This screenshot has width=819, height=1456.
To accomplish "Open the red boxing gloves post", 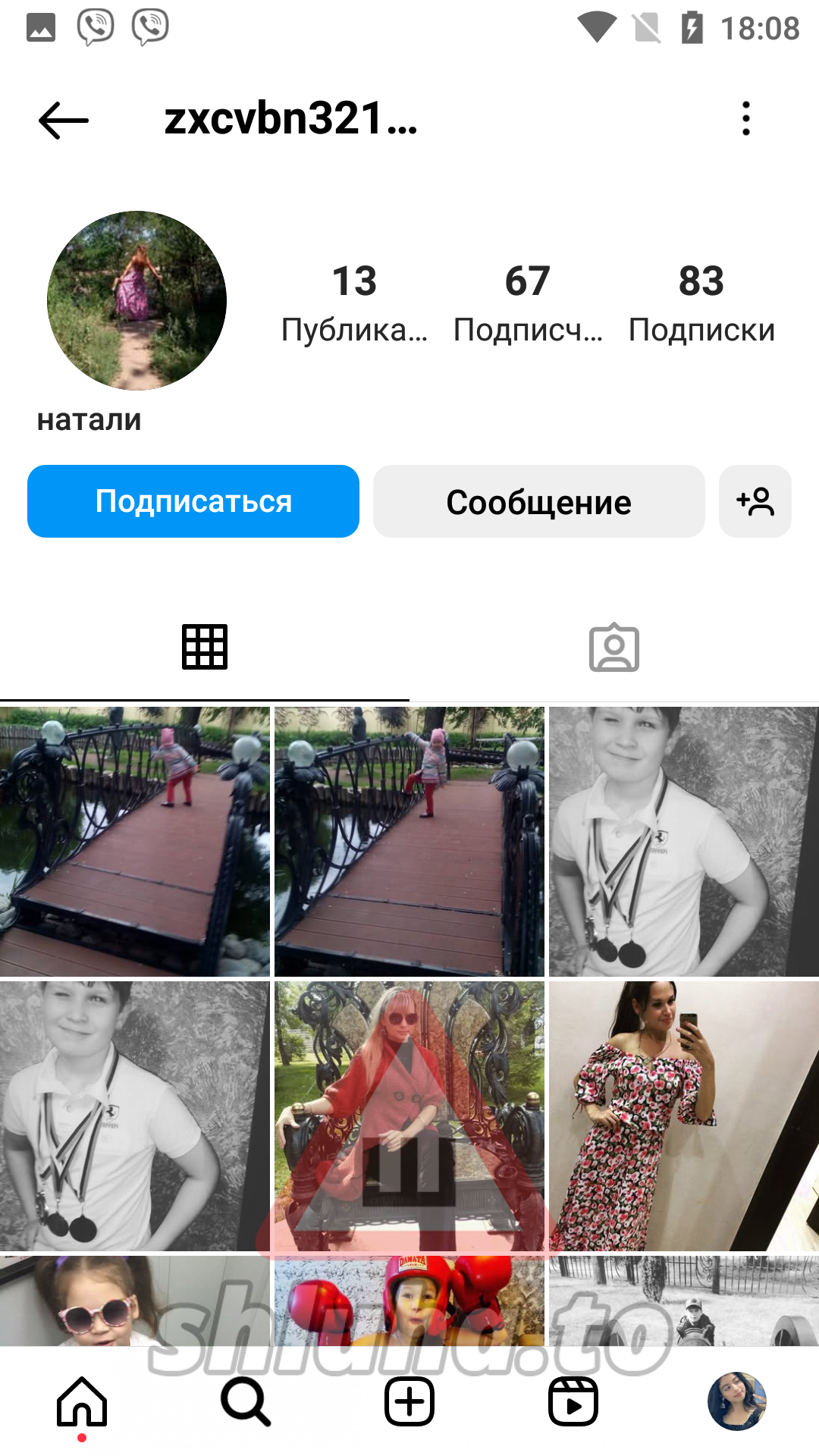I will coord(409,1301).
